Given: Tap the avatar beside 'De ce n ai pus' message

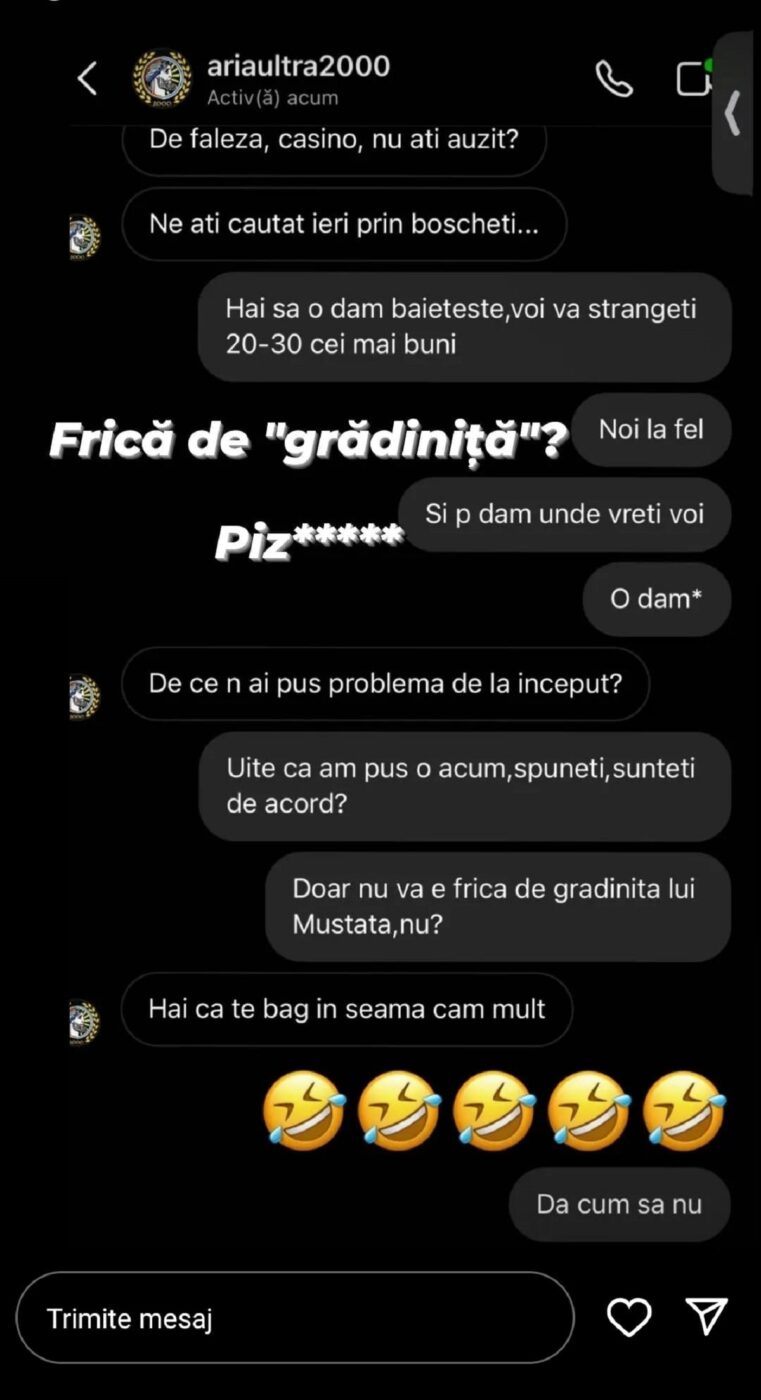Looking at the screenshot, I should coord(84,696).
